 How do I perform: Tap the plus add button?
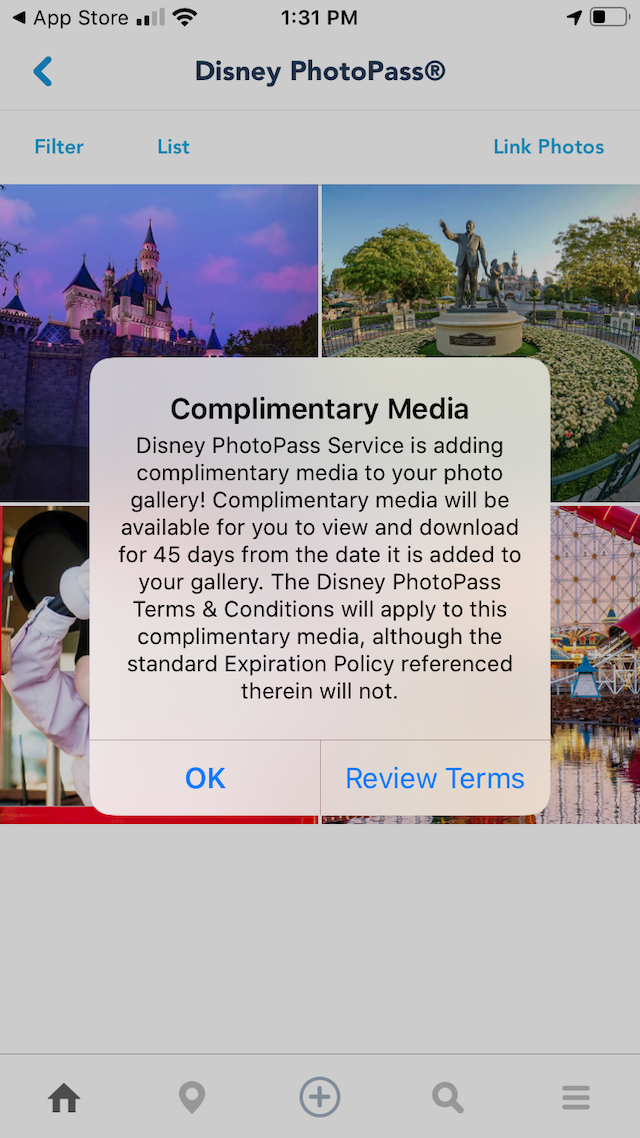[x=320, y=1097]
